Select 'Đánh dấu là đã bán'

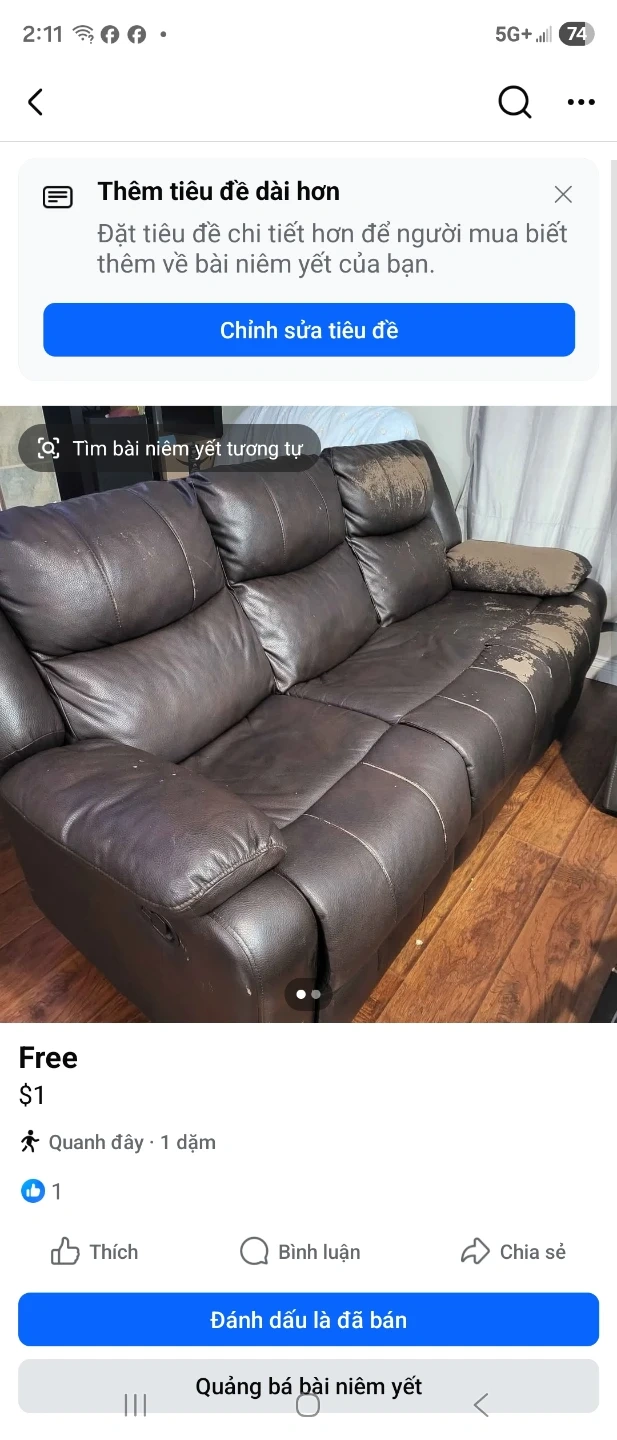coord(308,1320)
